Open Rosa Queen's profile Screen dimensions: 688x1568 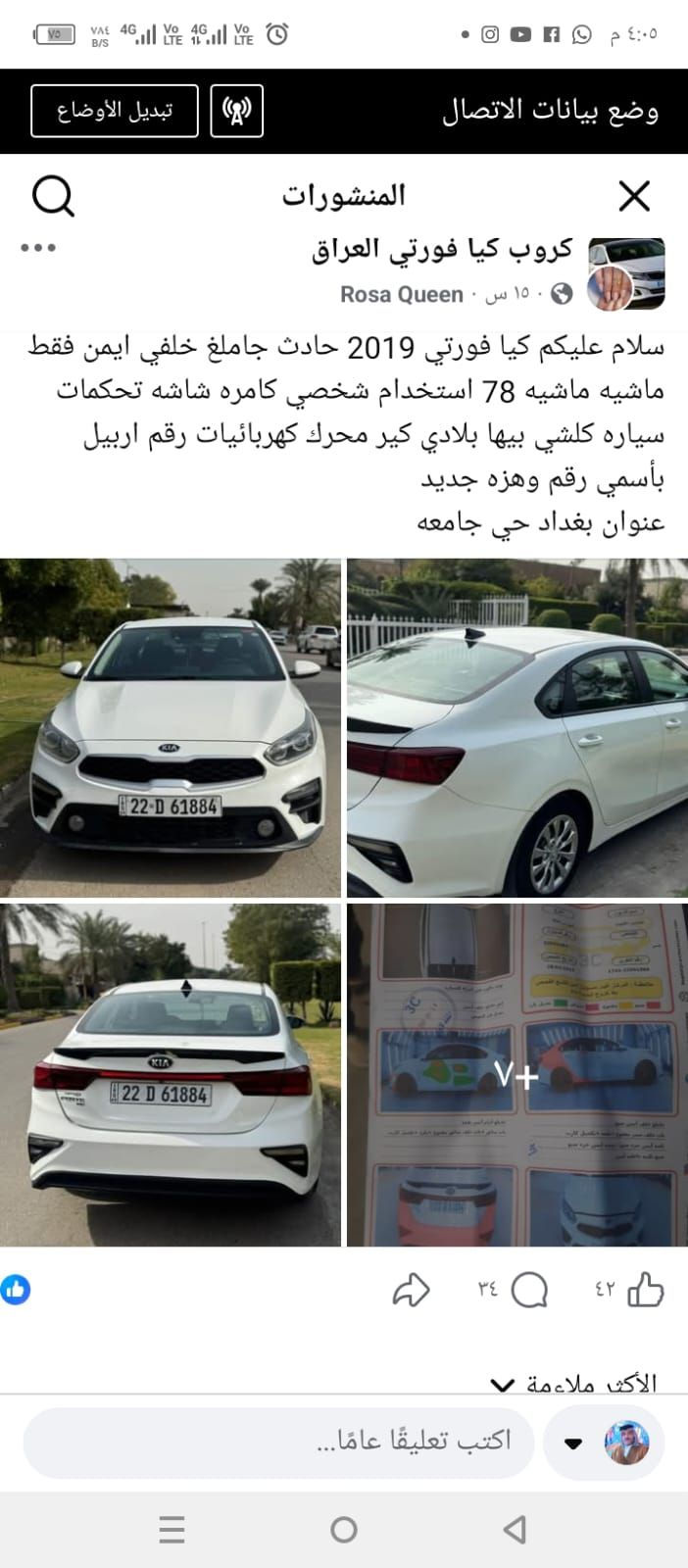401,294
